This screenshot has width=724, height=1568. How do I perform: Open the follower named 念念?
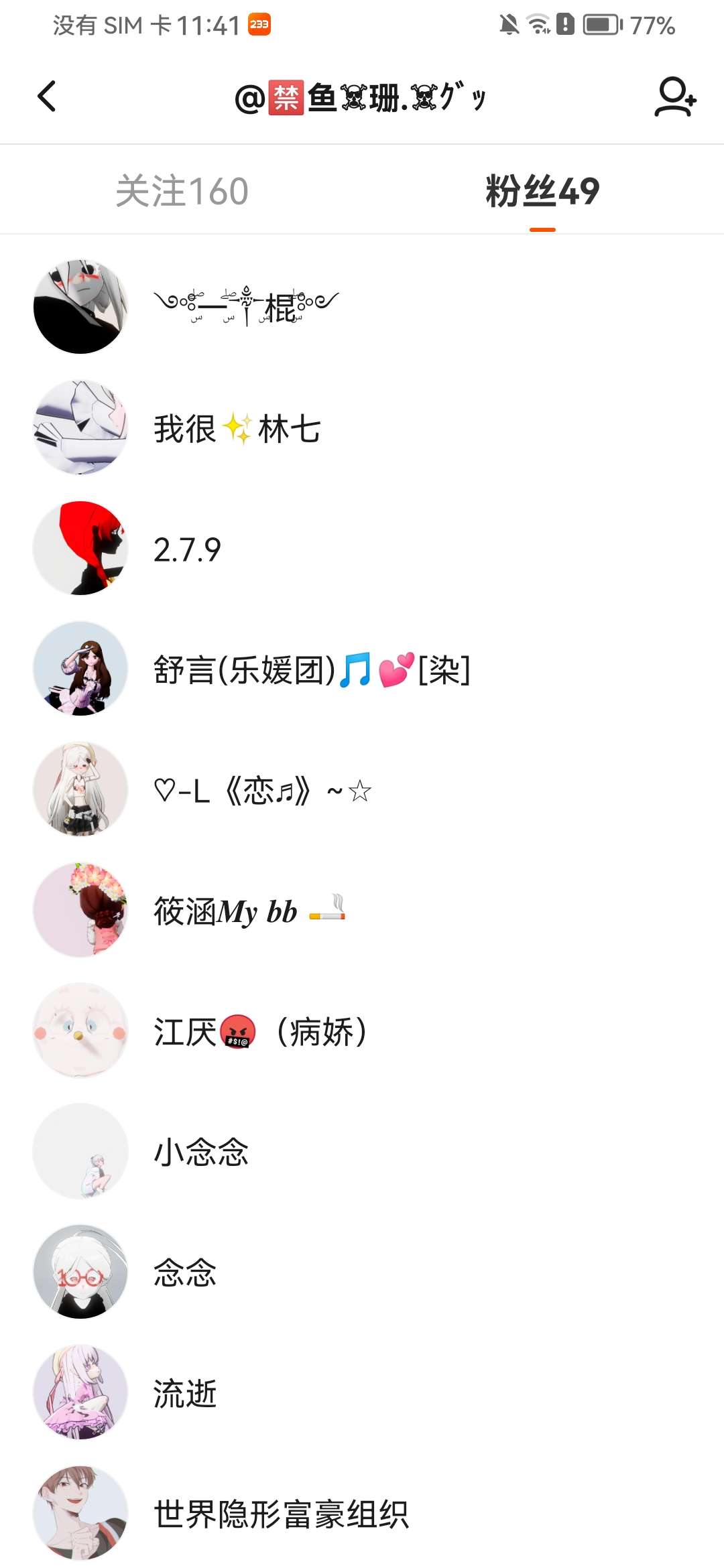pyautogui.click(x=185, y=1273)
